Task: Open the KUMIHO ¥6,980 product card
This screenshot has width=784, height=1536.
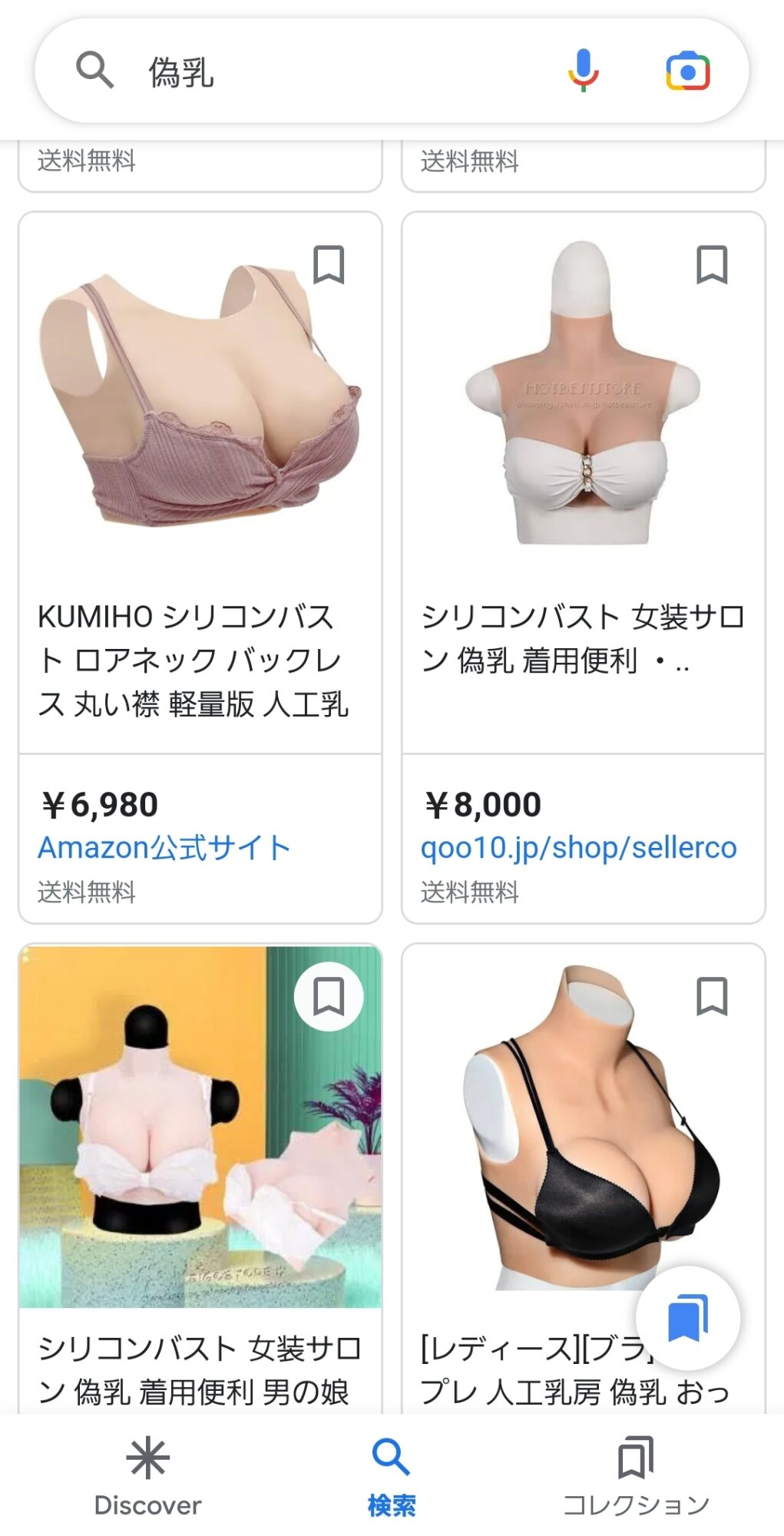Action: coord(200,660)
